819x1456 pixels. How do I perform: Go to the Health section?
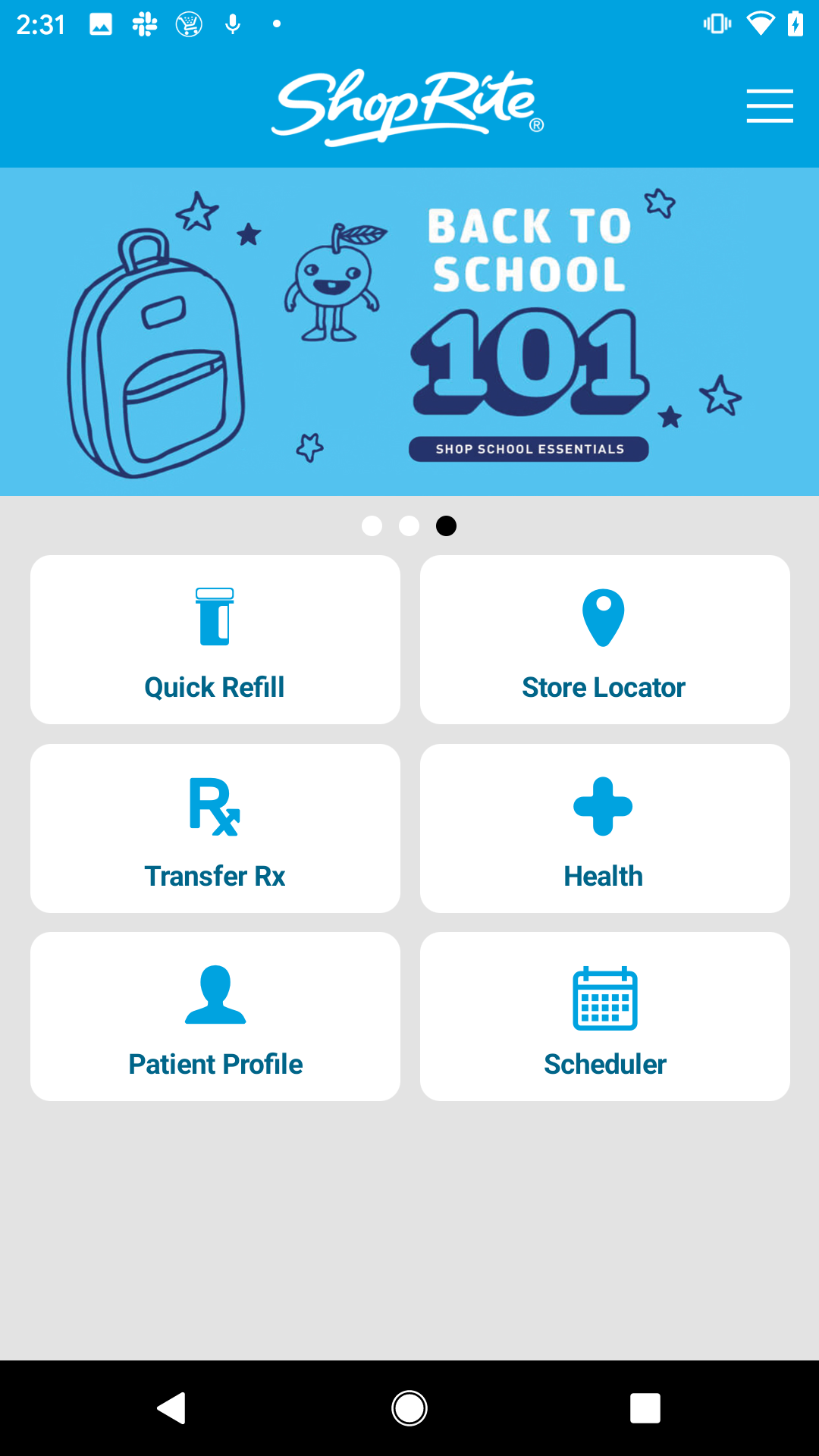[x=604, y=828]
